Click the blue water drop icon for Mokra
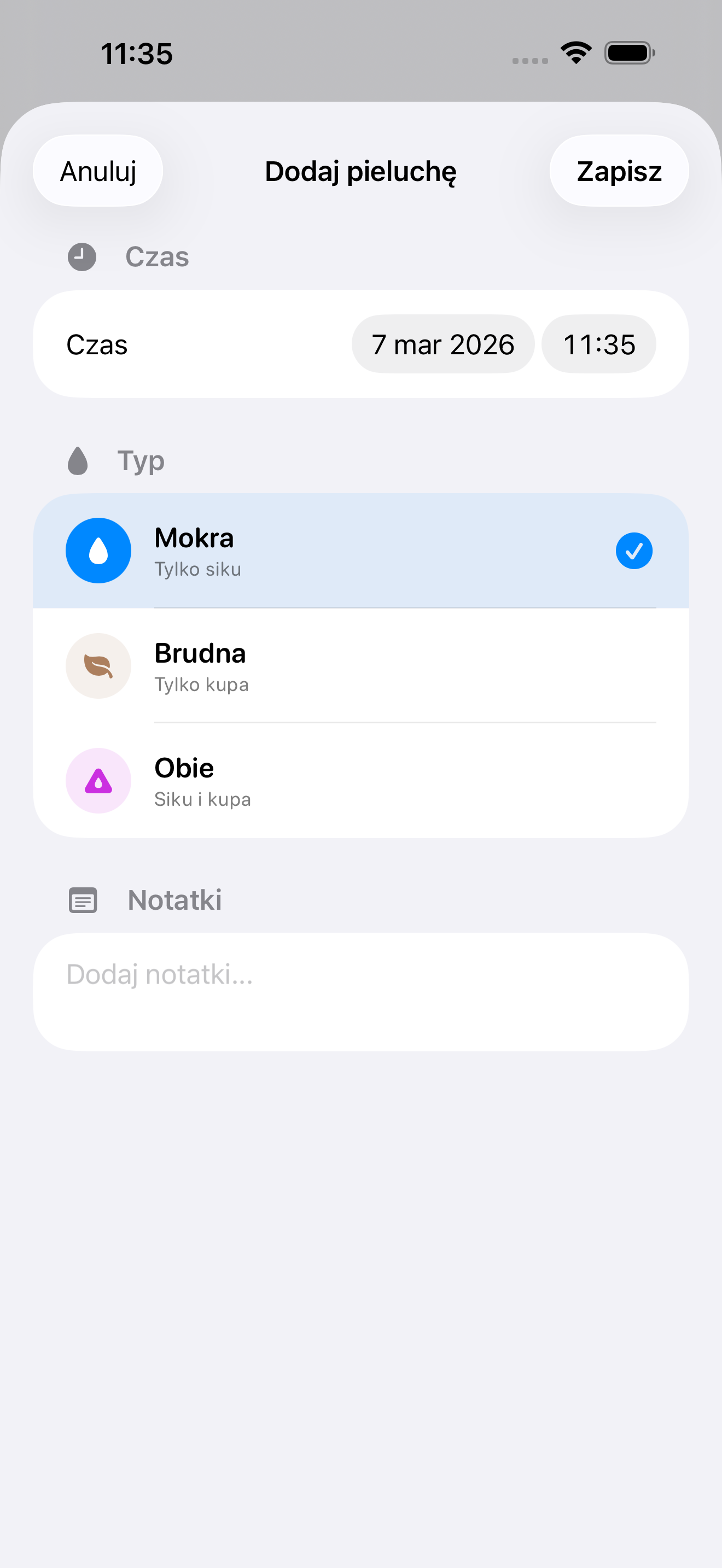 pos(98,550)
